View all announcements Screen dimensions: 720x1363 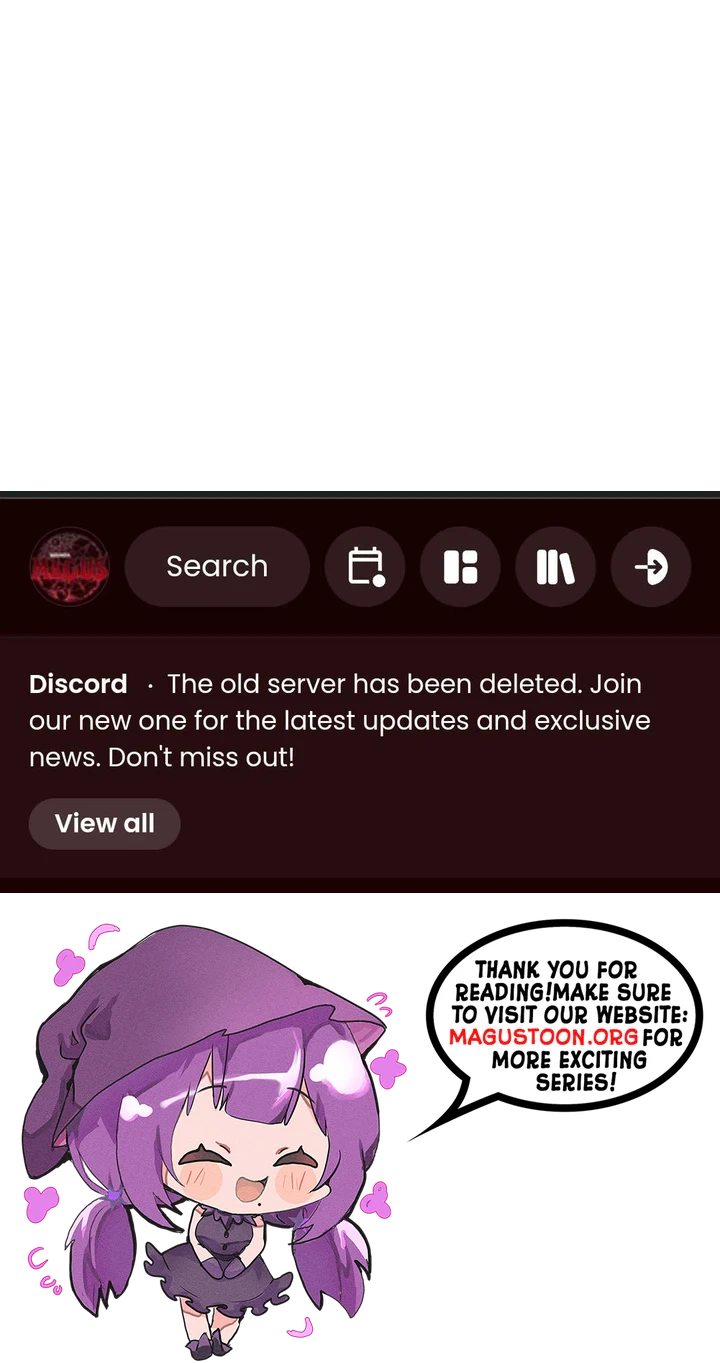[x=105, y=823]
